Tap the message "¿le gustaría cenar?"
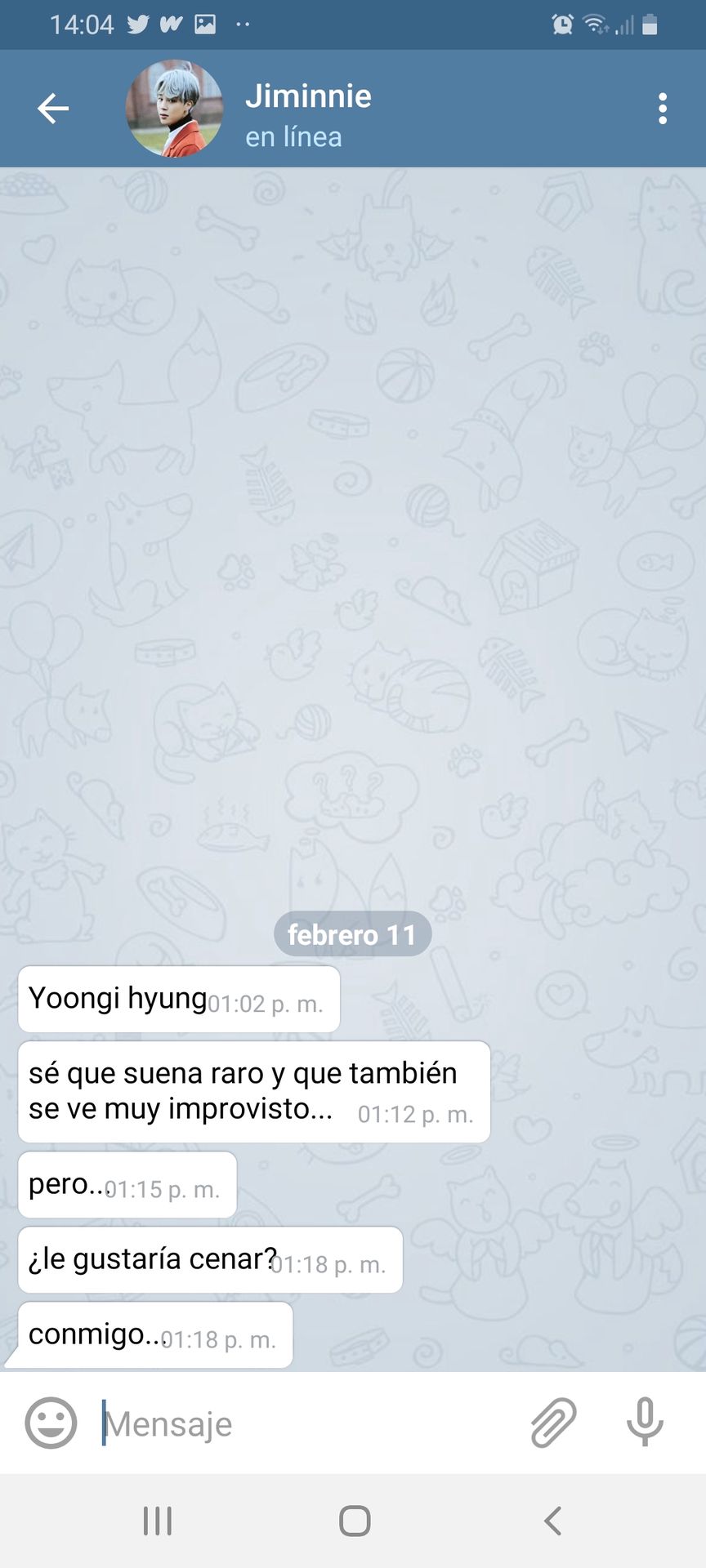 pos(209,1260)
